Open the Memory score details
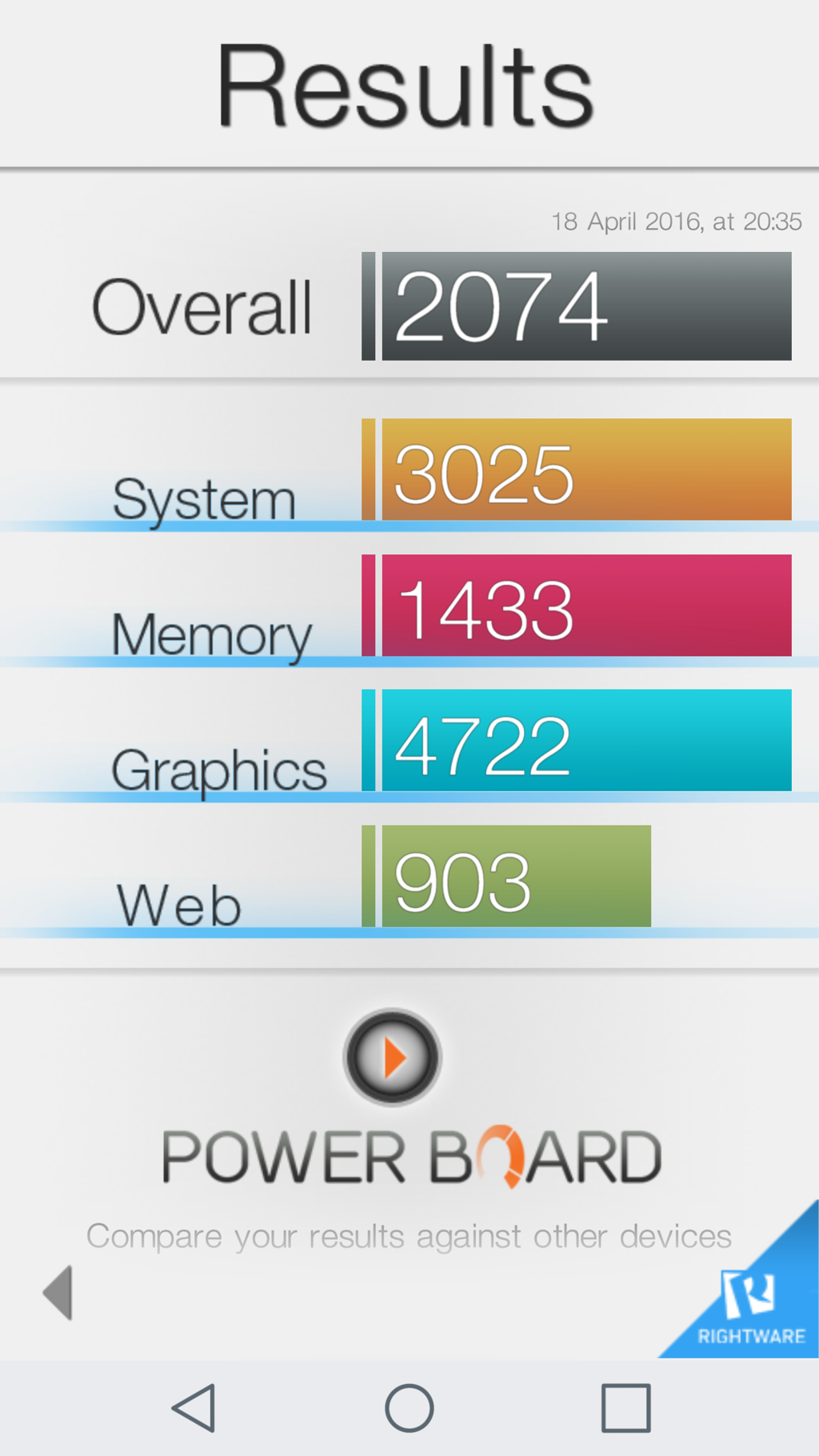This screenshot has width=819, height=1456. [576, 606]
